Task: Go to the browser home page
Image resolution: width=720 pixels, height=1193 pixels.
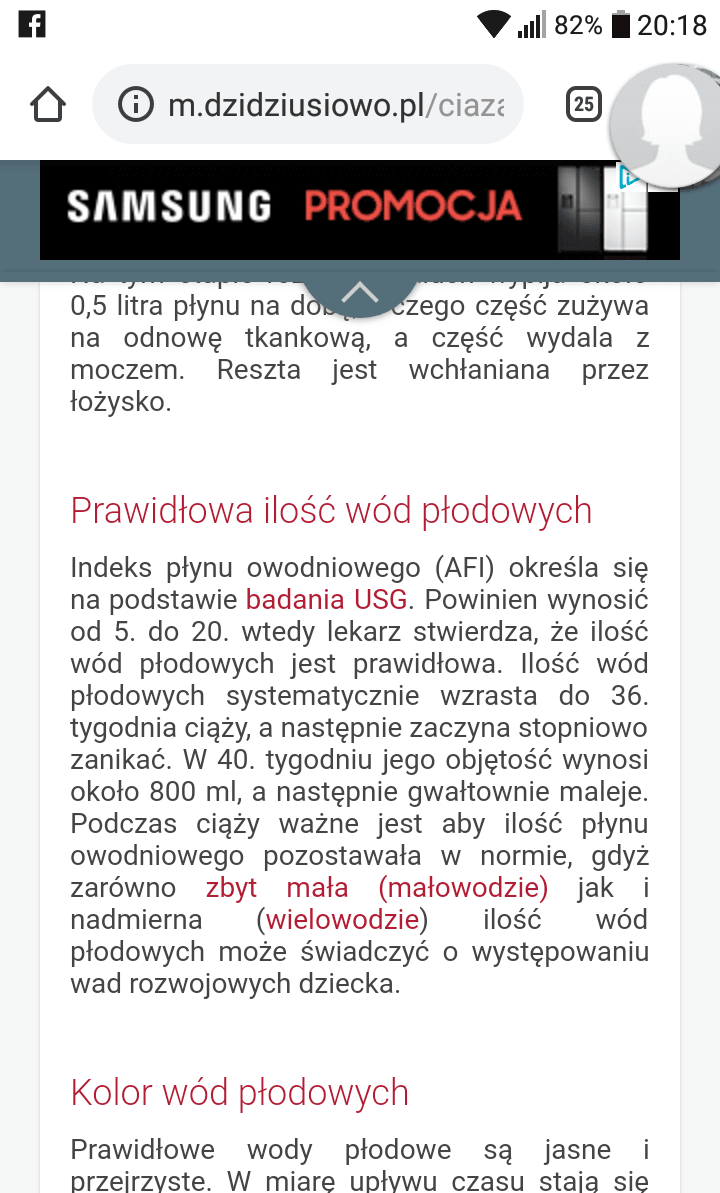Action: pos(48,104)
